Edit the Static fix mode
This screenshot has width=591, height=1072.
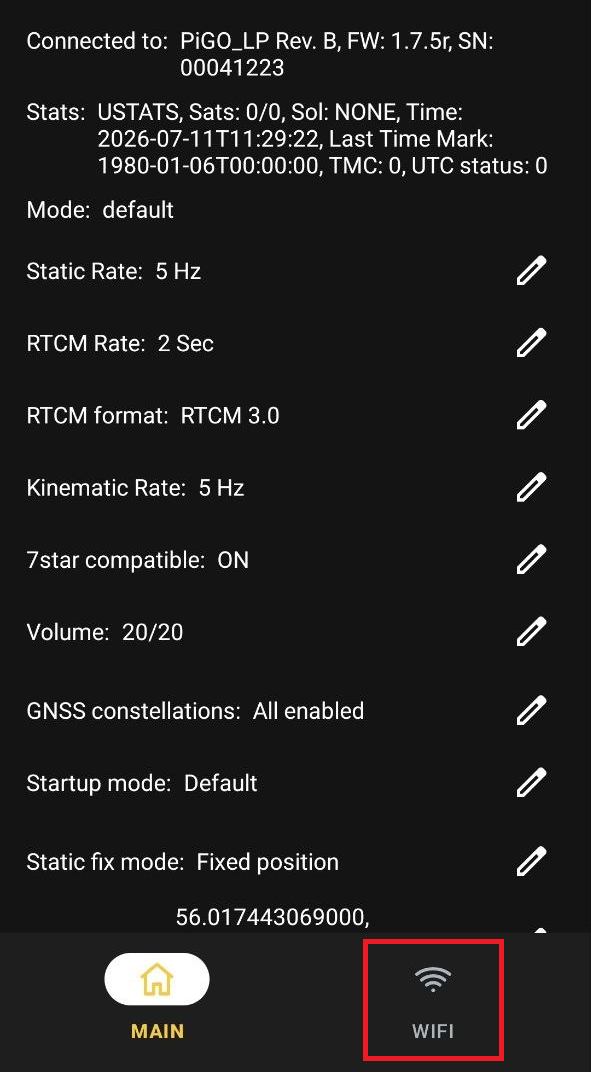(x=531, y=861)
